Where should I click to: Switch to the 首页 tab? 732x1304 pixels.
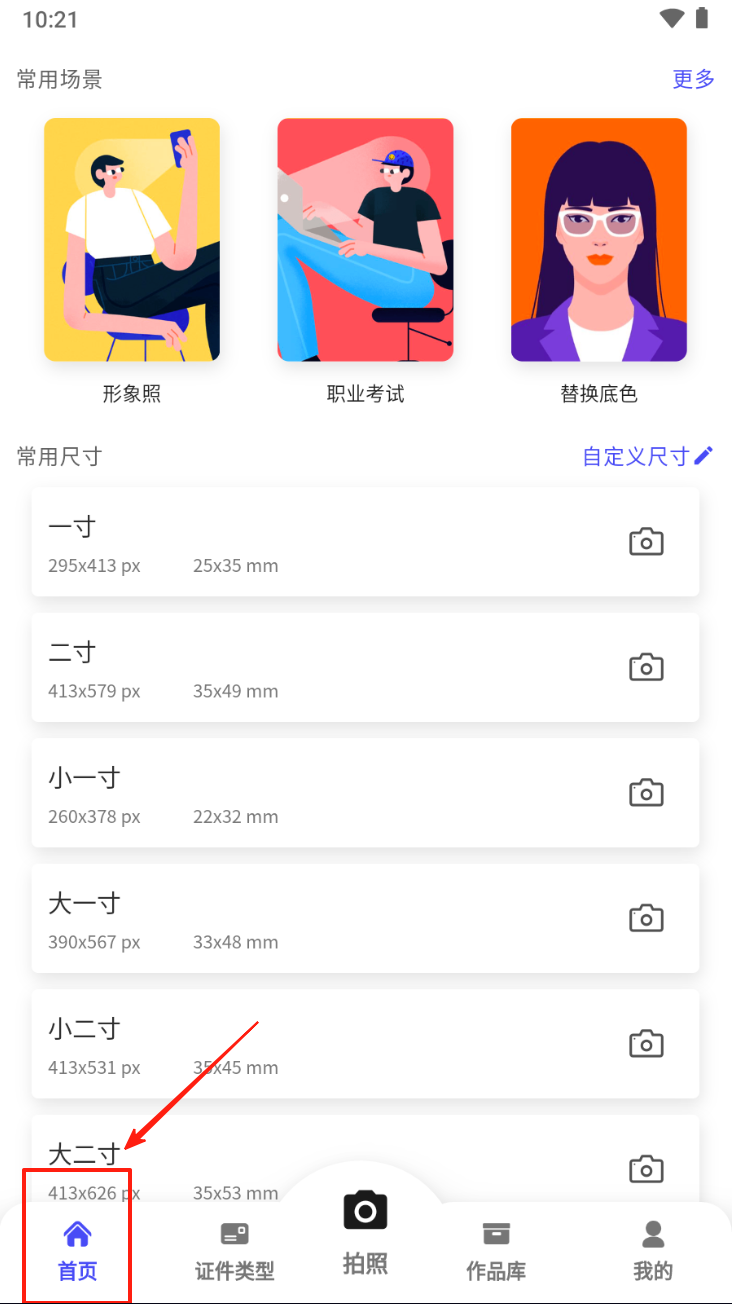coord(77,1251)
